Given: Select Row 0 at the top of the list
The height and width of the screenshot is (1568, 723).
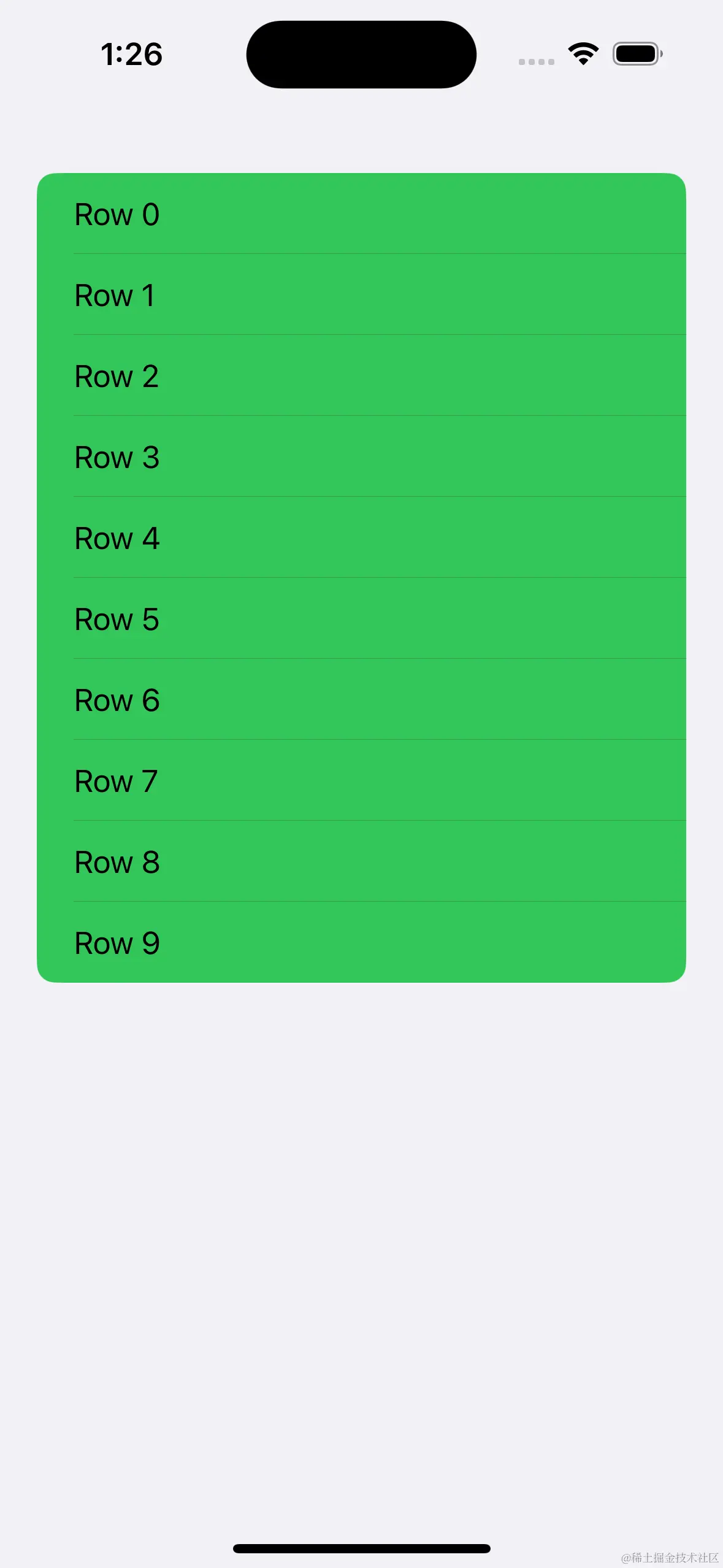Looking at the screenshot, I should click(117, 214).
